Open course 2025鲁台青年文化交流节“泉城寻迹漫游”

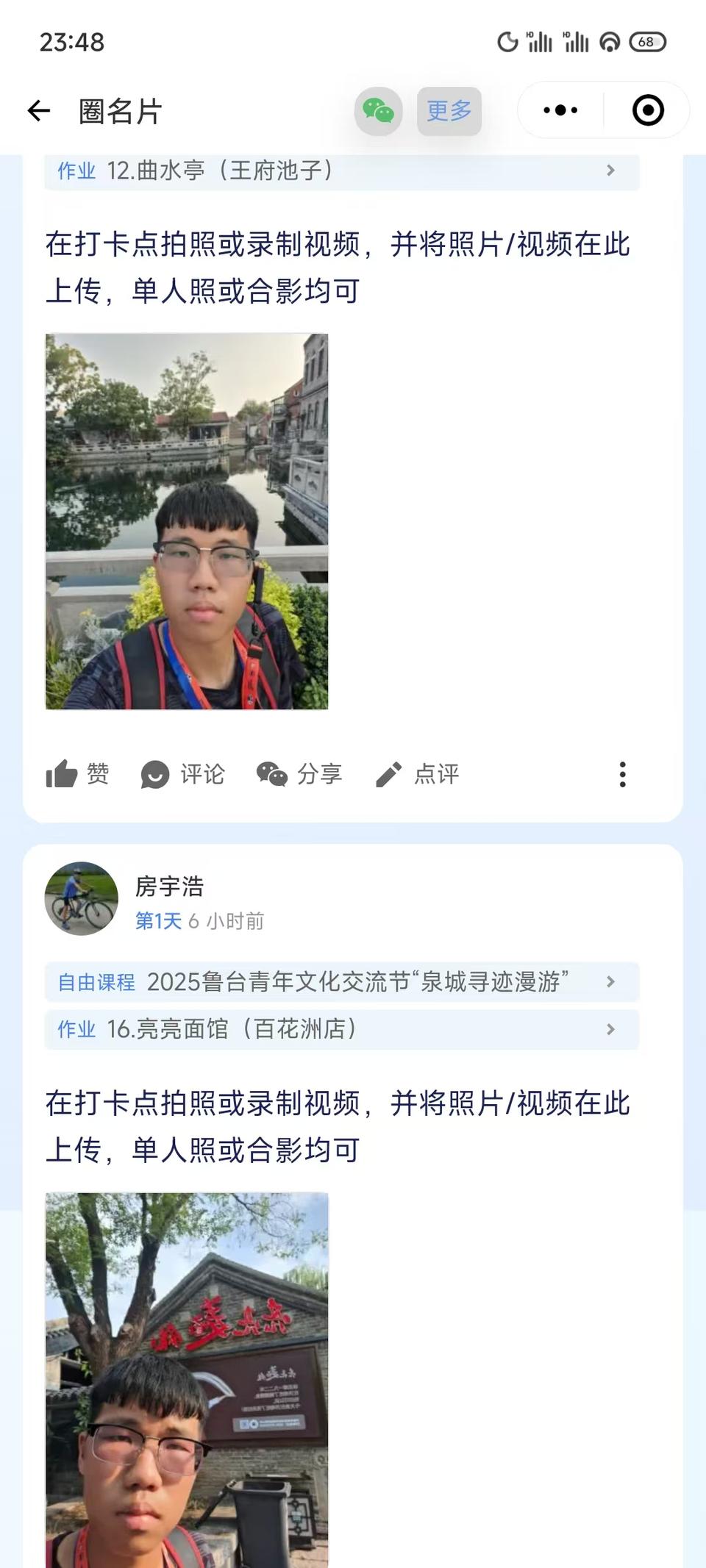[x=341, y=982]
